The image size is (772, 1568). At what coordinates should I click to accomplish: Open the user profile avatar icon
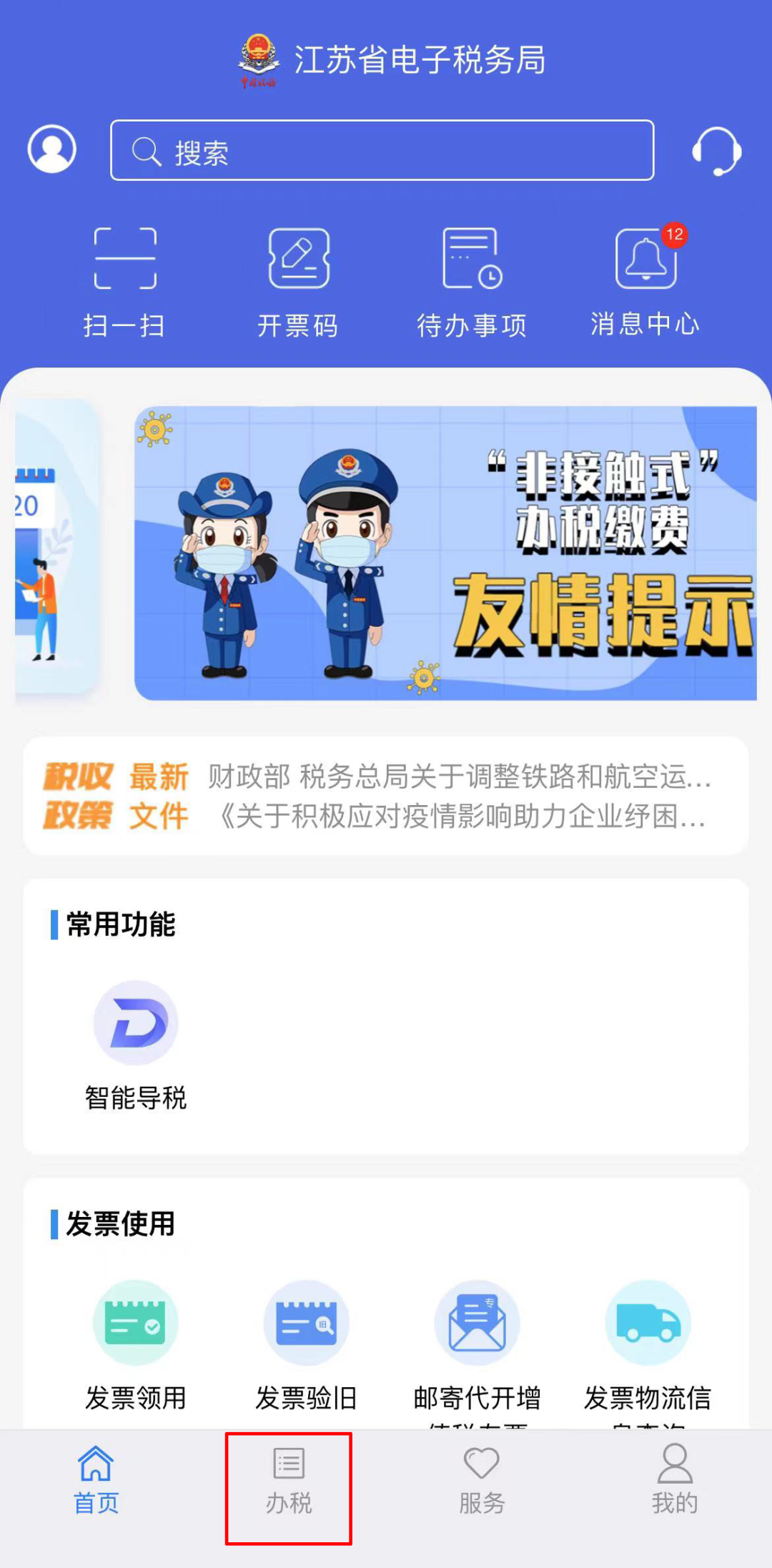tap(51, 149)
